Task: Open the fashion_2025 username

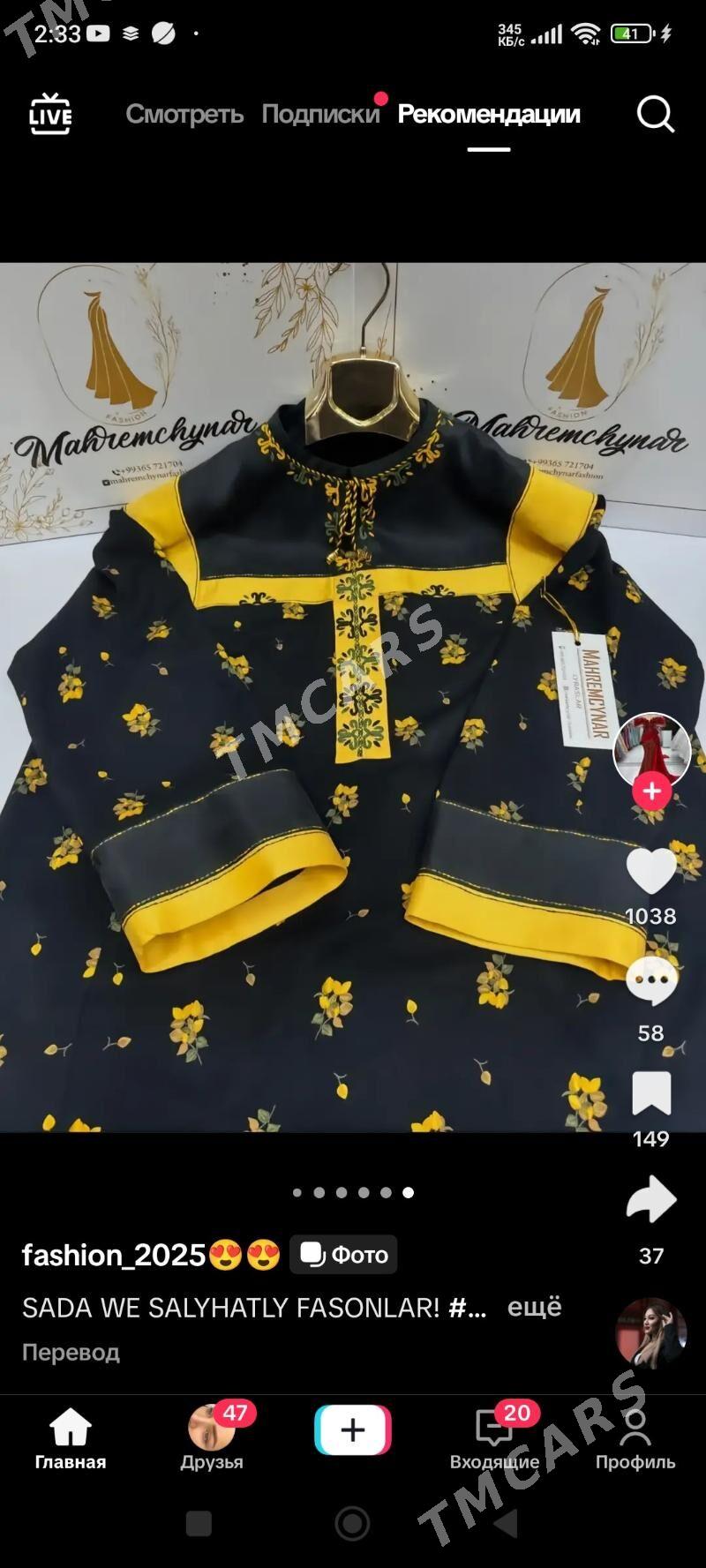Action: point(114,1254)
